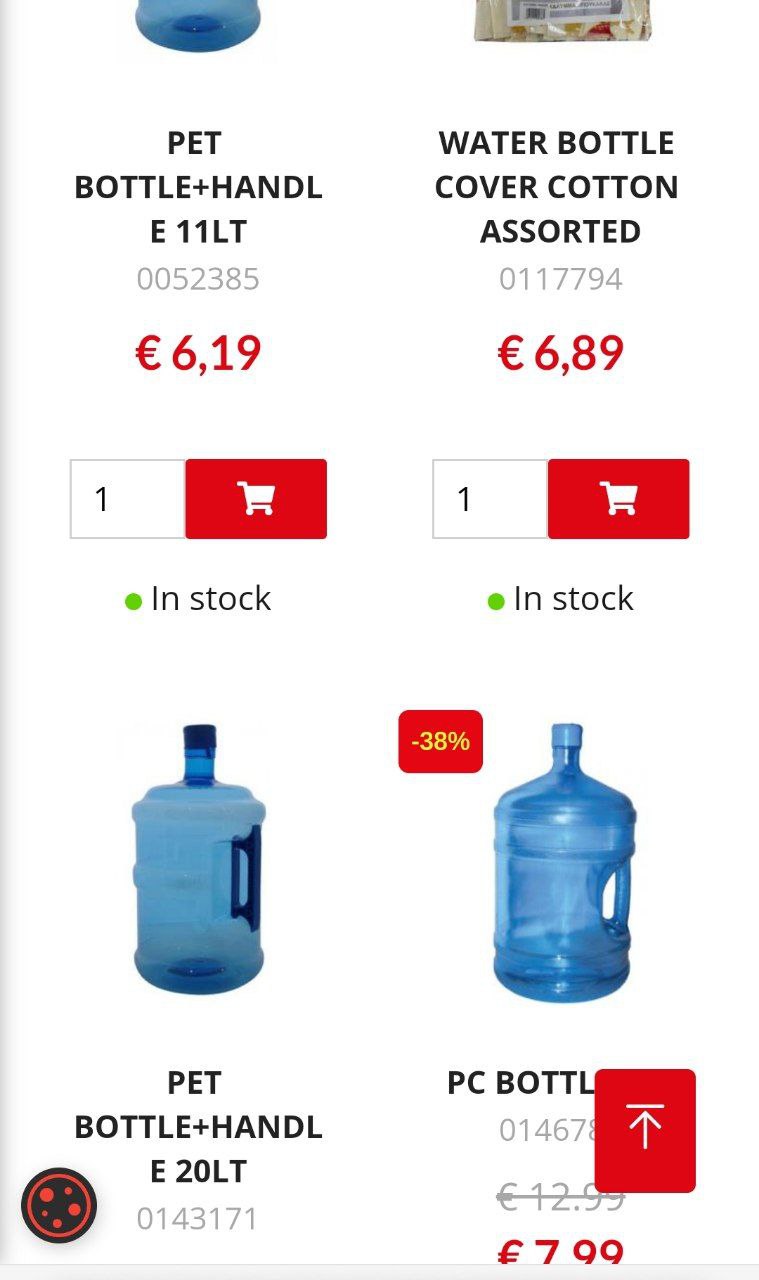Screen dimensions: 759x1280
Task: Open WATER BOTTLE COVER COTTON ASSORTED title
Action: 557,187
